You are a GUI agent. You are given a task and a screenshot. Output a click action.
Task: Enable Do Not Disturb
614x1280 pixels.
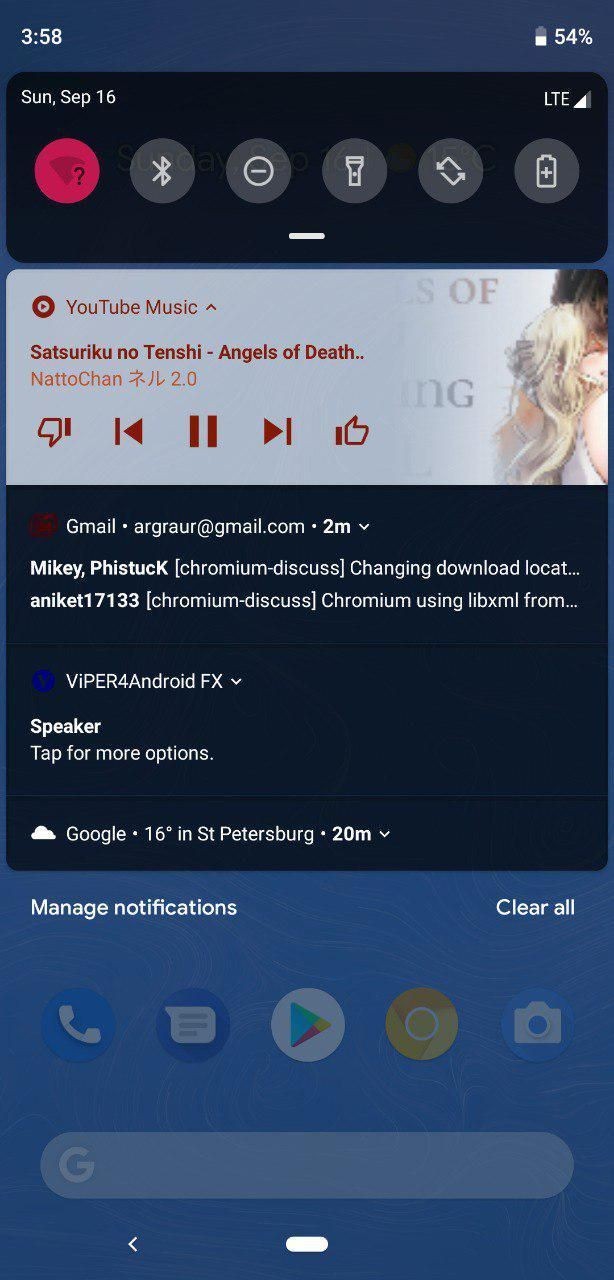[x=258, y=172]
